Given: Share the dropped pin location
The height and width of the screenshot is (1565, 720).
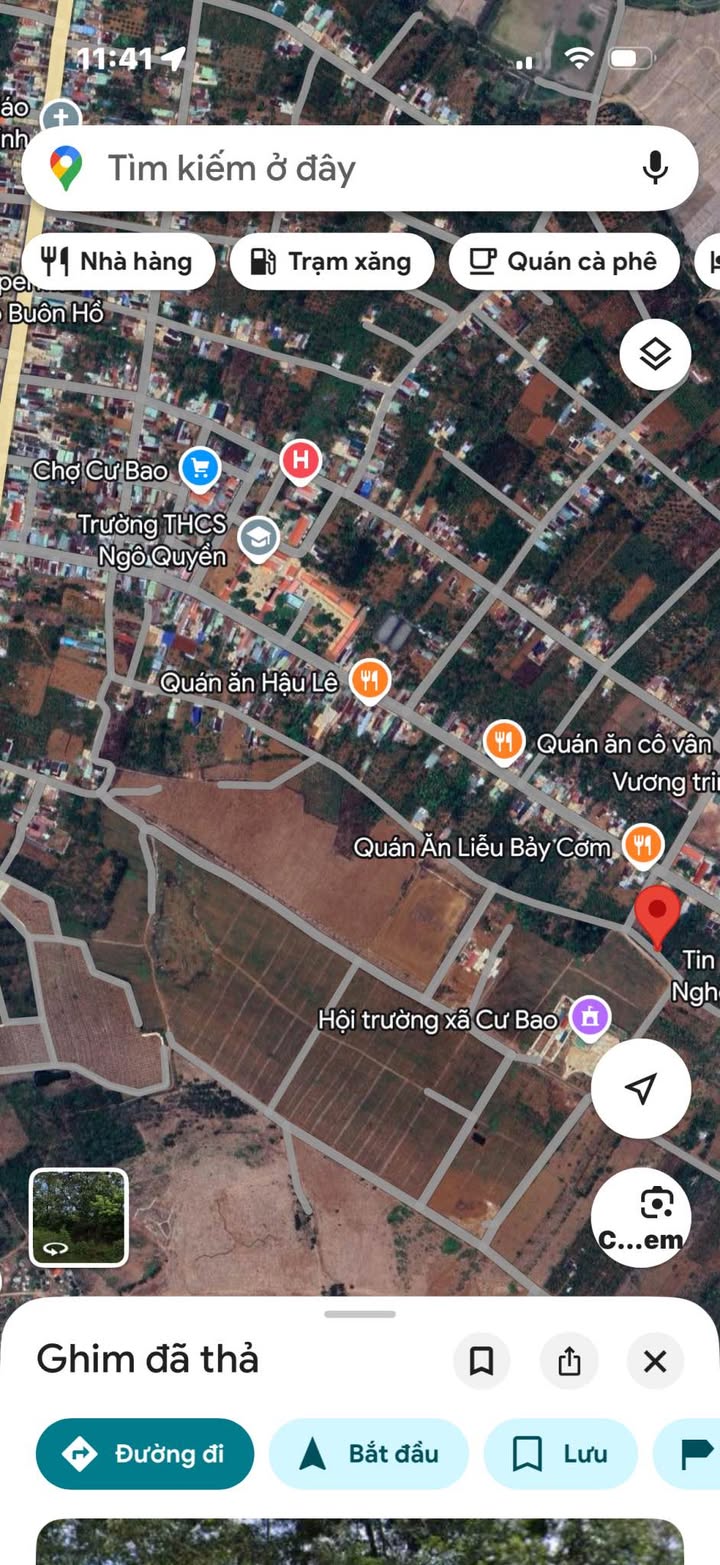Looking at the screenshot, I should click(569, 1361).
